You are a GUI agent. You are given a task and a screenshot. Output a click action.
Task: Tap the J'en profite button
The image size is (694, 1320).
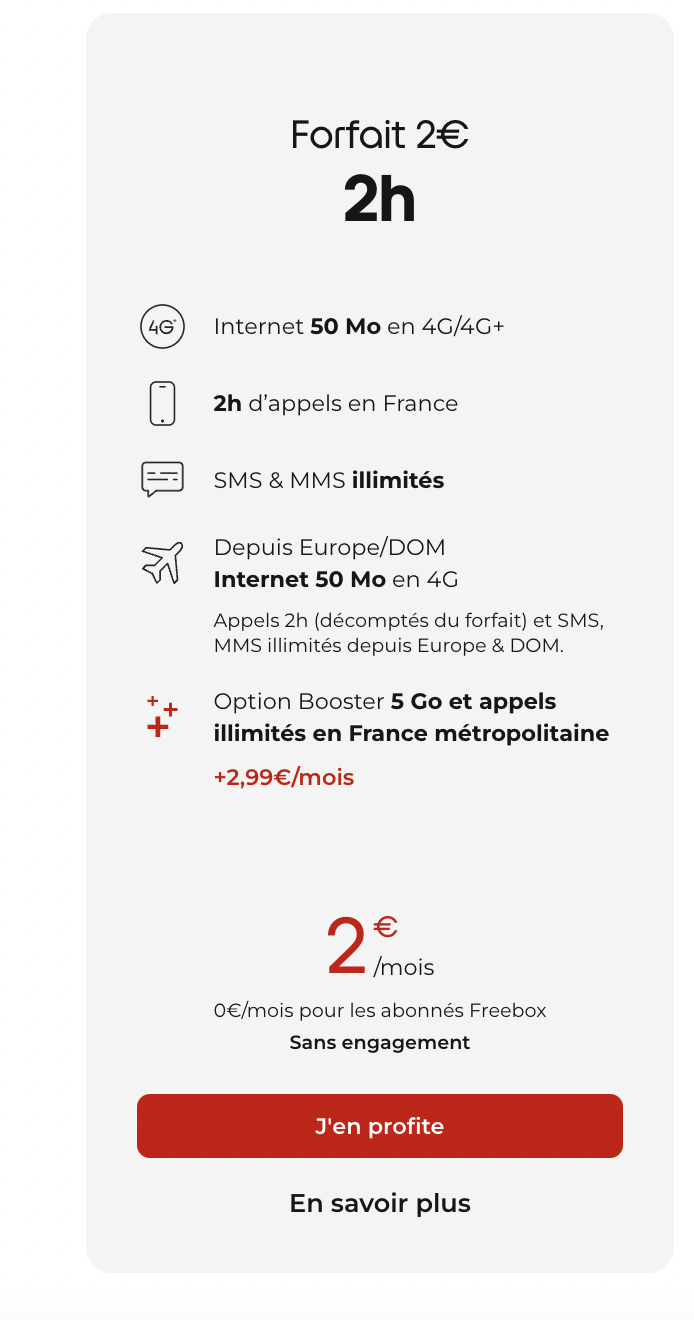(x=379, y=1126)
